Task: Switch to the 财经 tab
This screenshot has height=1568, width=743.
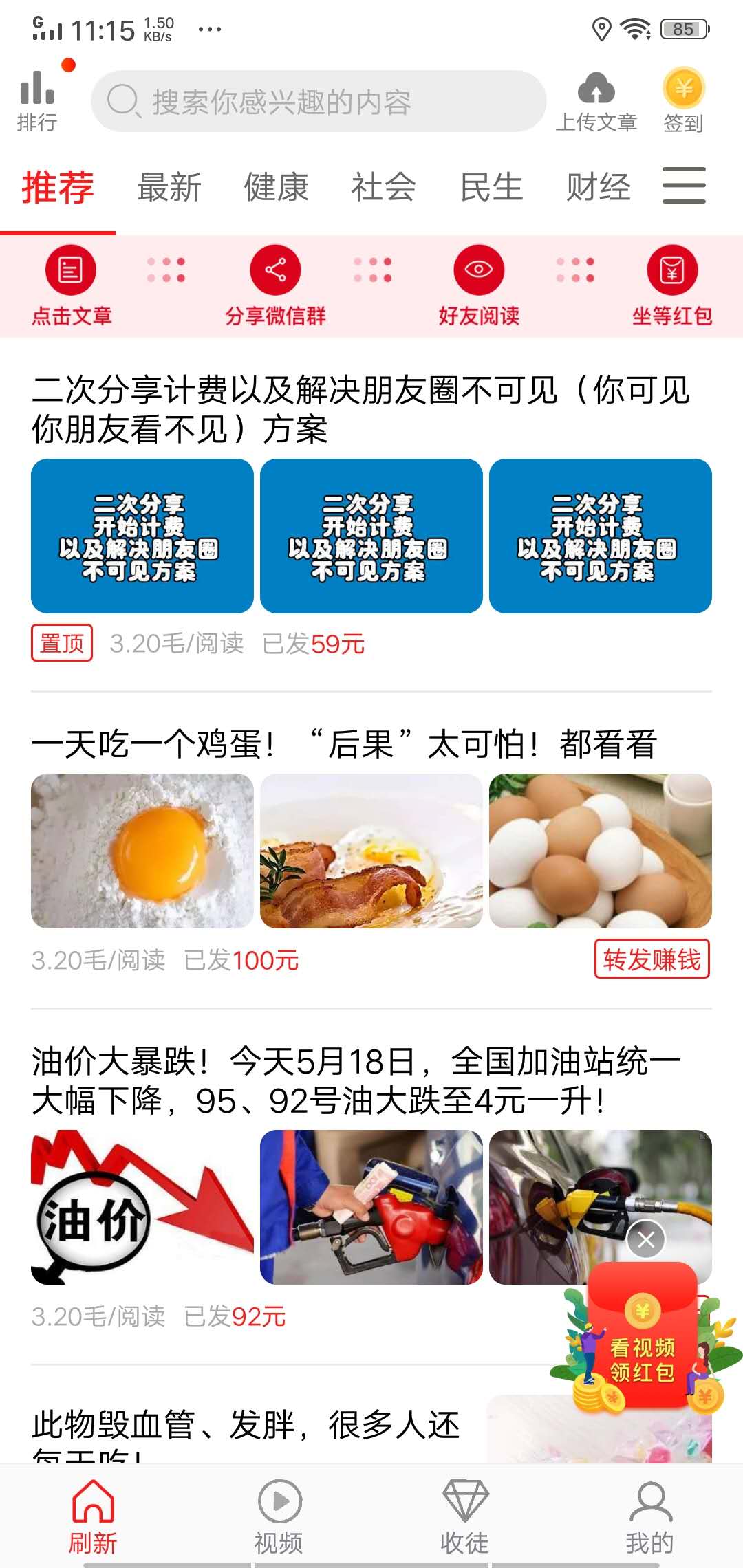Action: click(598, 187)
